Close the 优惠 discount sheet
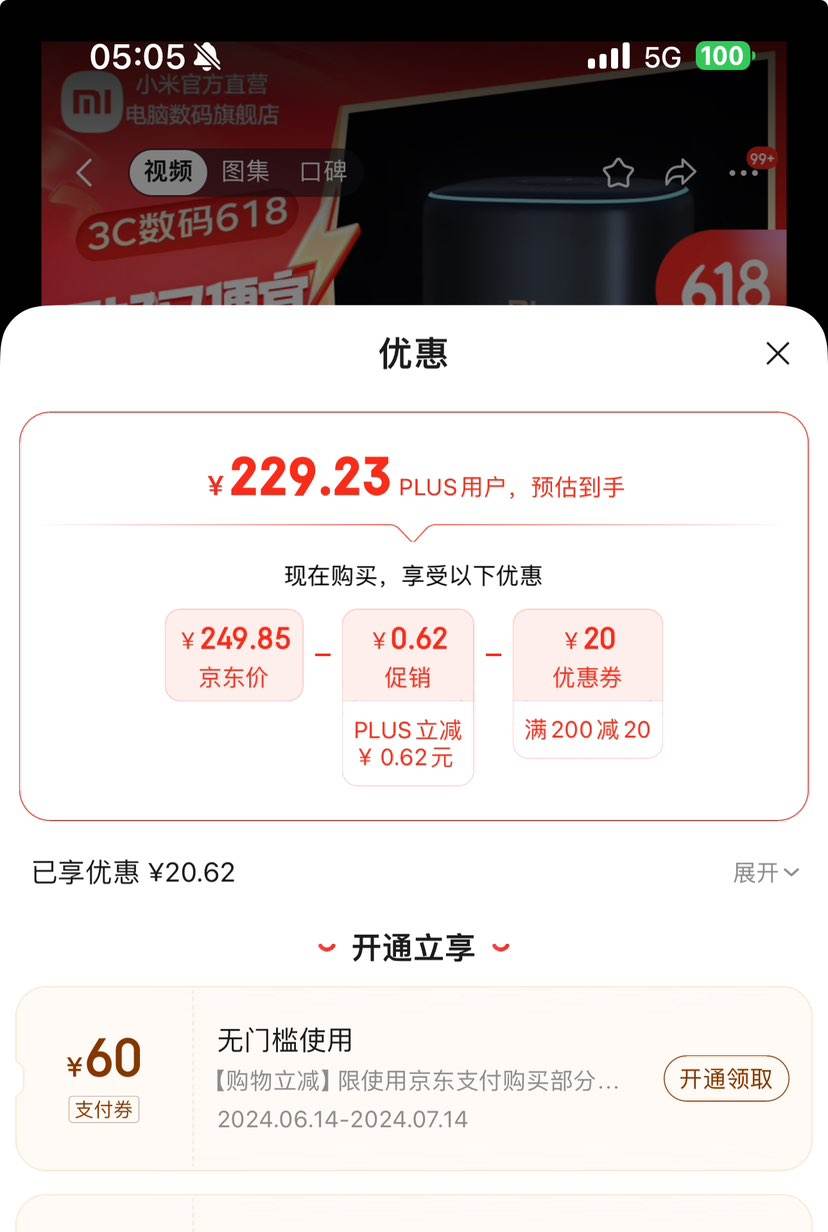The image size is (828, 1232). [x=777, y=353]
